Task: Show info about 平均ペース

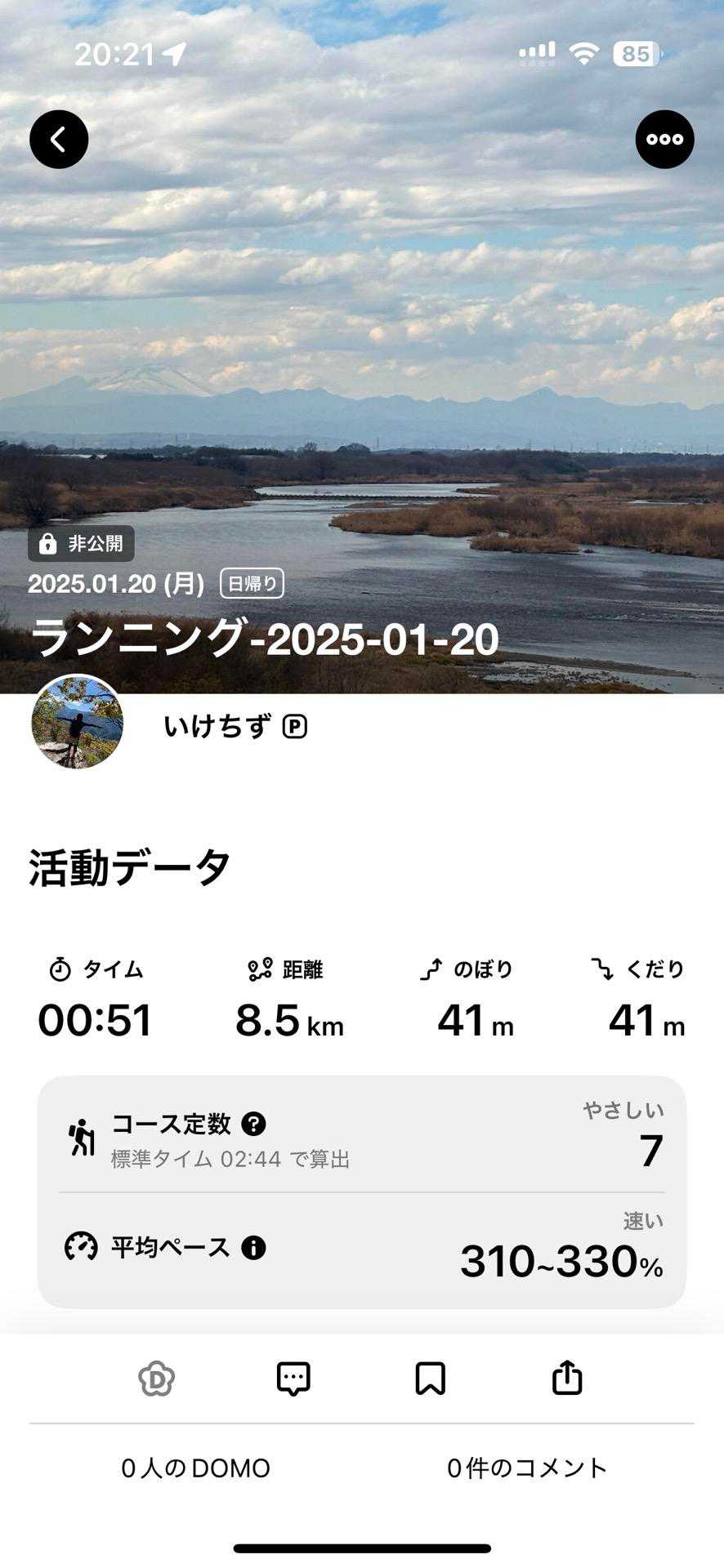Action: 253,1248
